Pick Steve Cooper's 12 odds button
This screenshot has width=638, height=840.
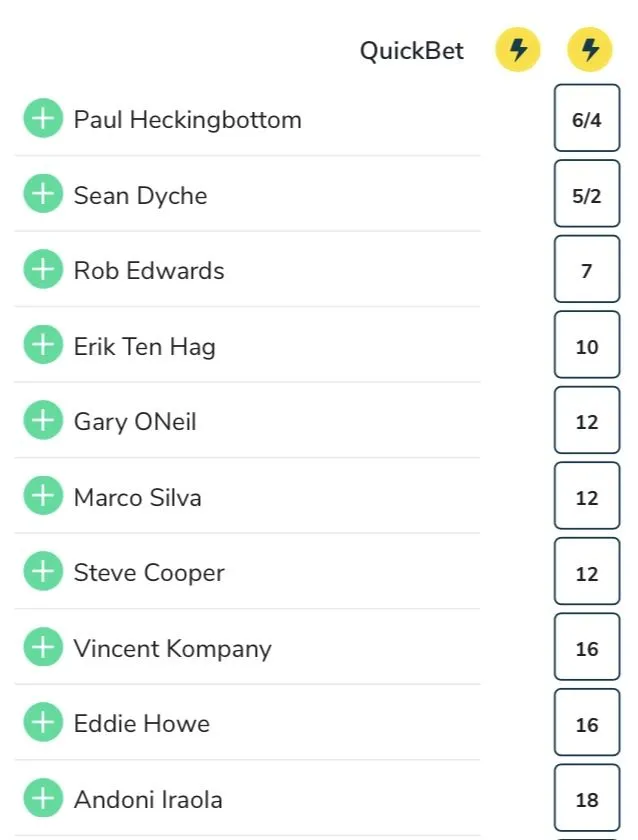click(x=587, y=573)
